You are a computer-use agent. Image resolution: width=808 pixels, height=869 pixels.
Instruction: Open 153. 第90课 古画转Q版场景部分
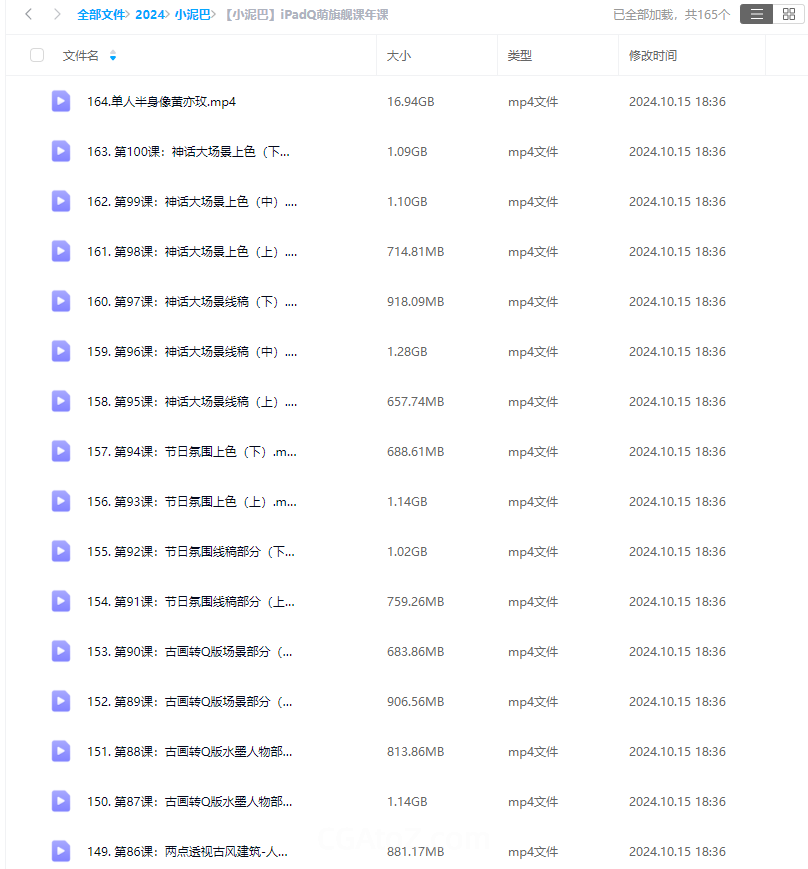[190, 652]
